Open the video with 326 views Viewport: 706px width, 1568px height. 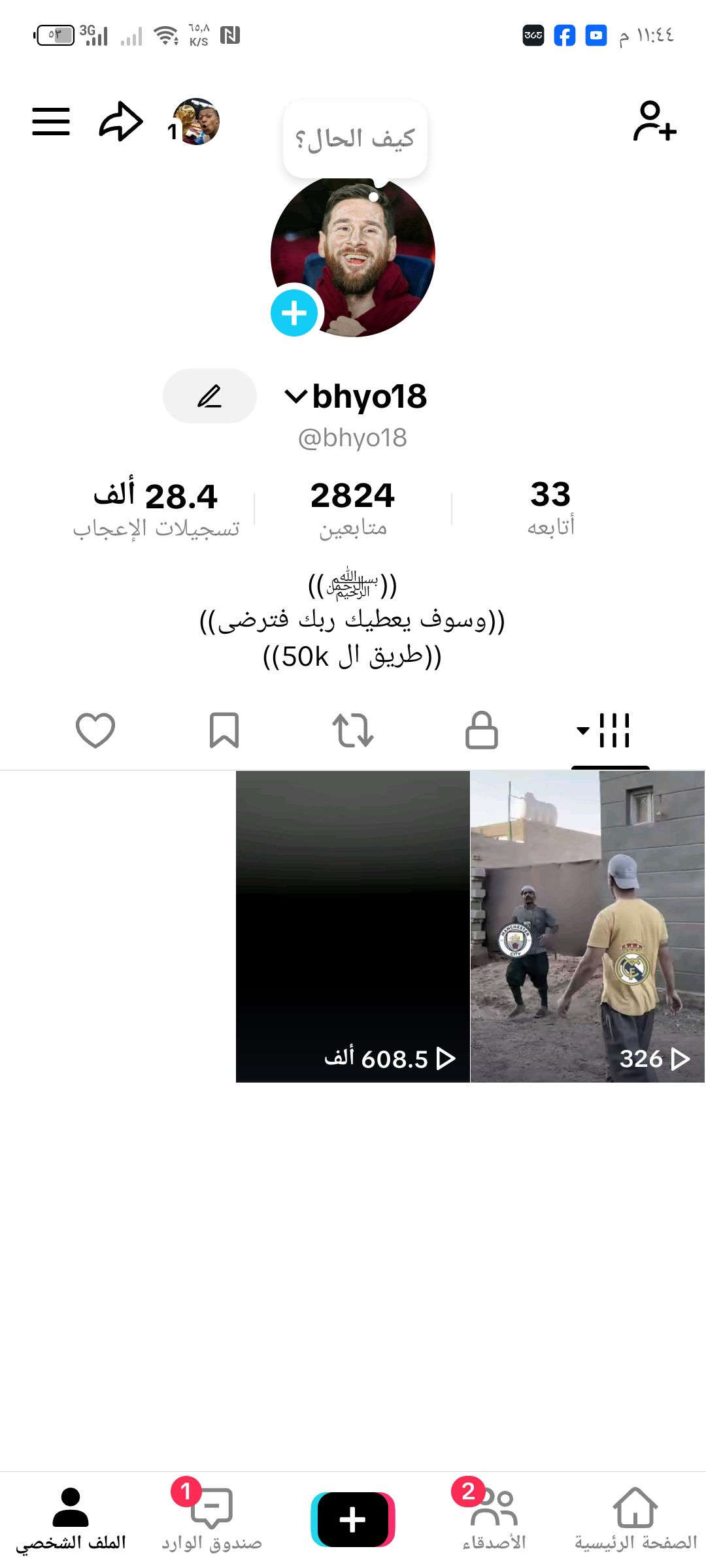(x=588, y=926)
